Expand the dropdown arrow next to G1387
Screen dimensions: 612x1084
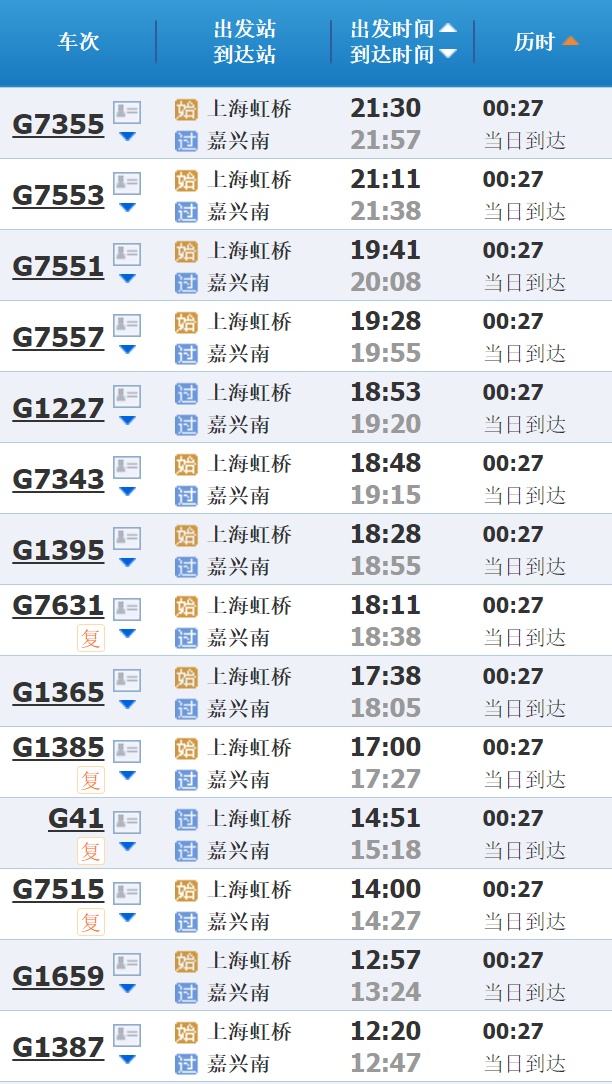(x=127, y=1059)
